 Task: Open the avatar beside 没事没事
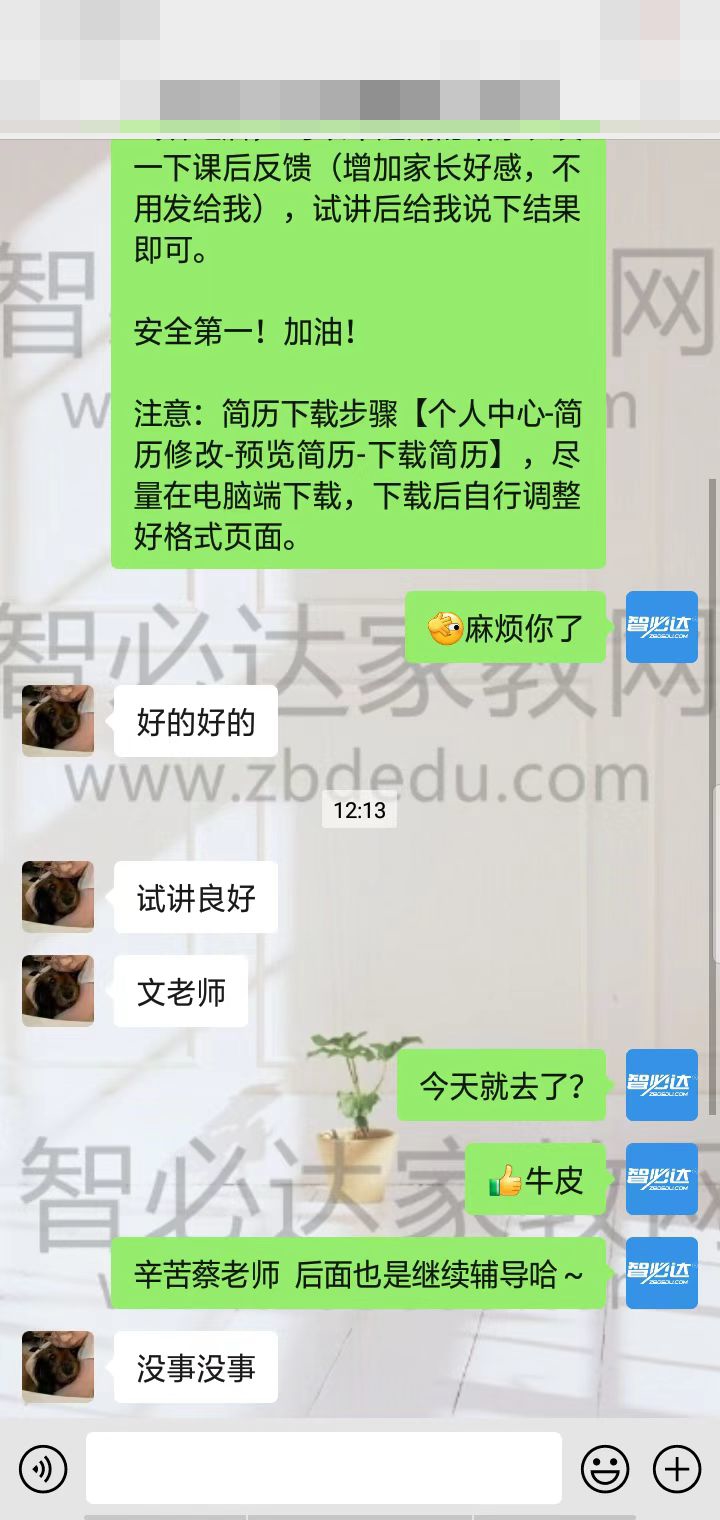pyautogui.click(x=58, y=1367)
